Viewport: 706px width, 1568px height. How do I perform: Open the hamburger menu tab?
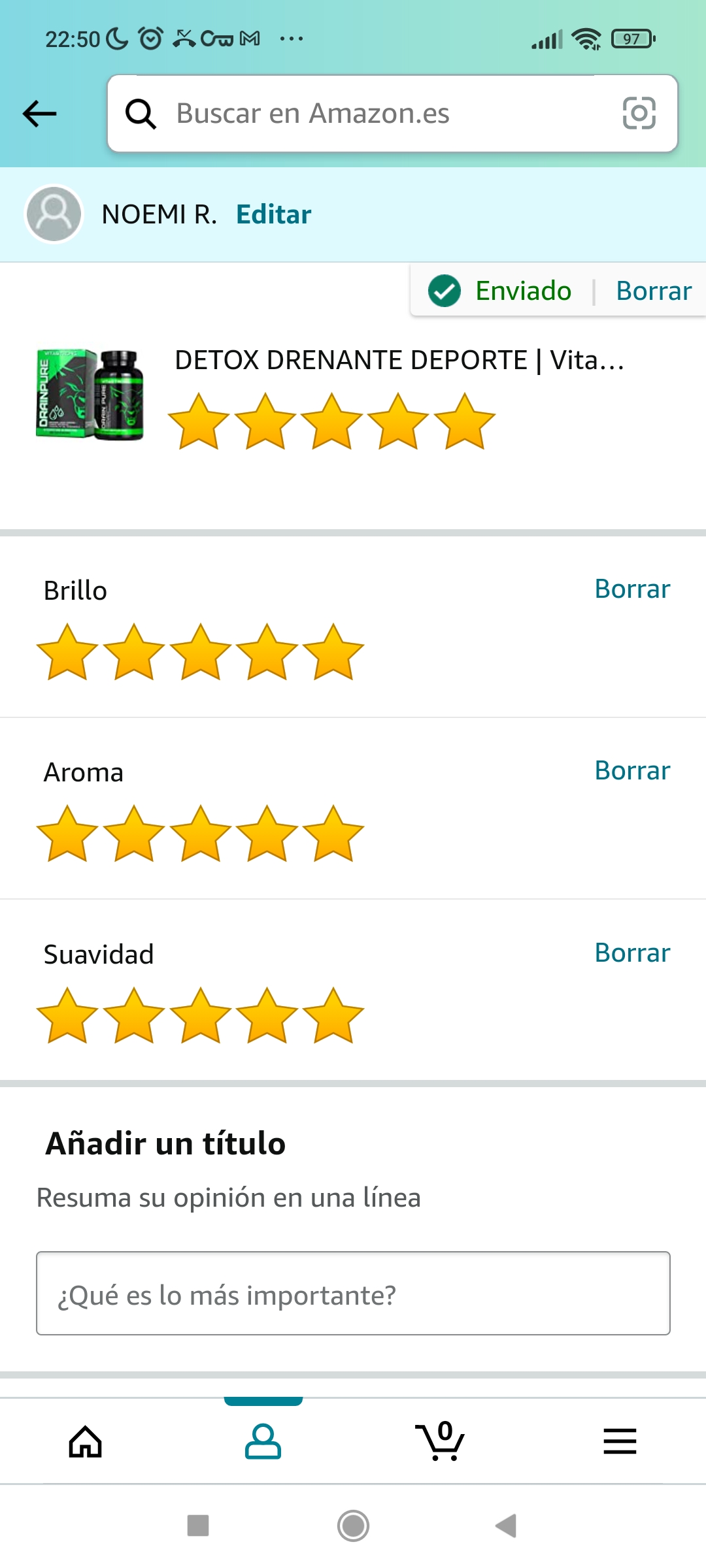(x=619, y=1441)
